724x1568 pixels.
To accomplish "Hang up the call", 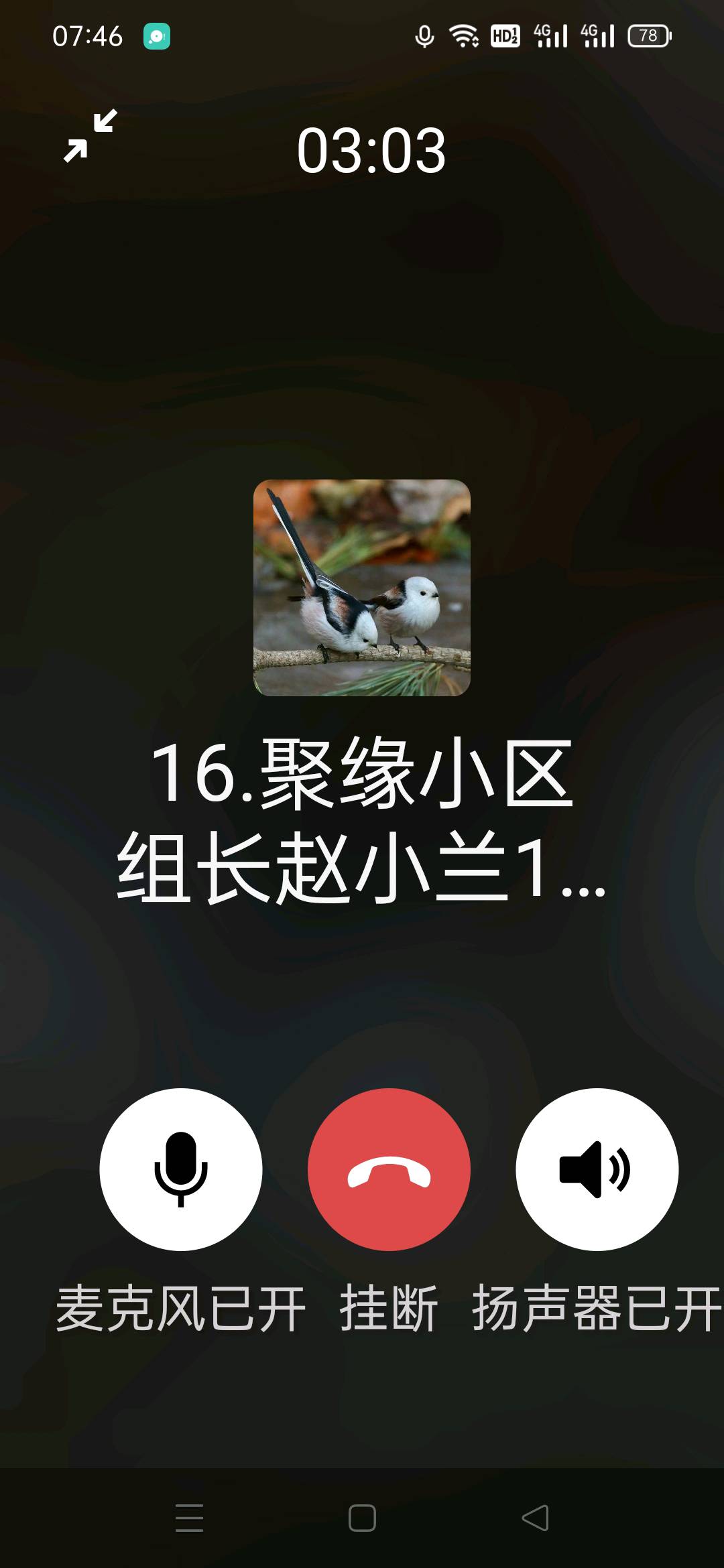I will pos(389,1169).
